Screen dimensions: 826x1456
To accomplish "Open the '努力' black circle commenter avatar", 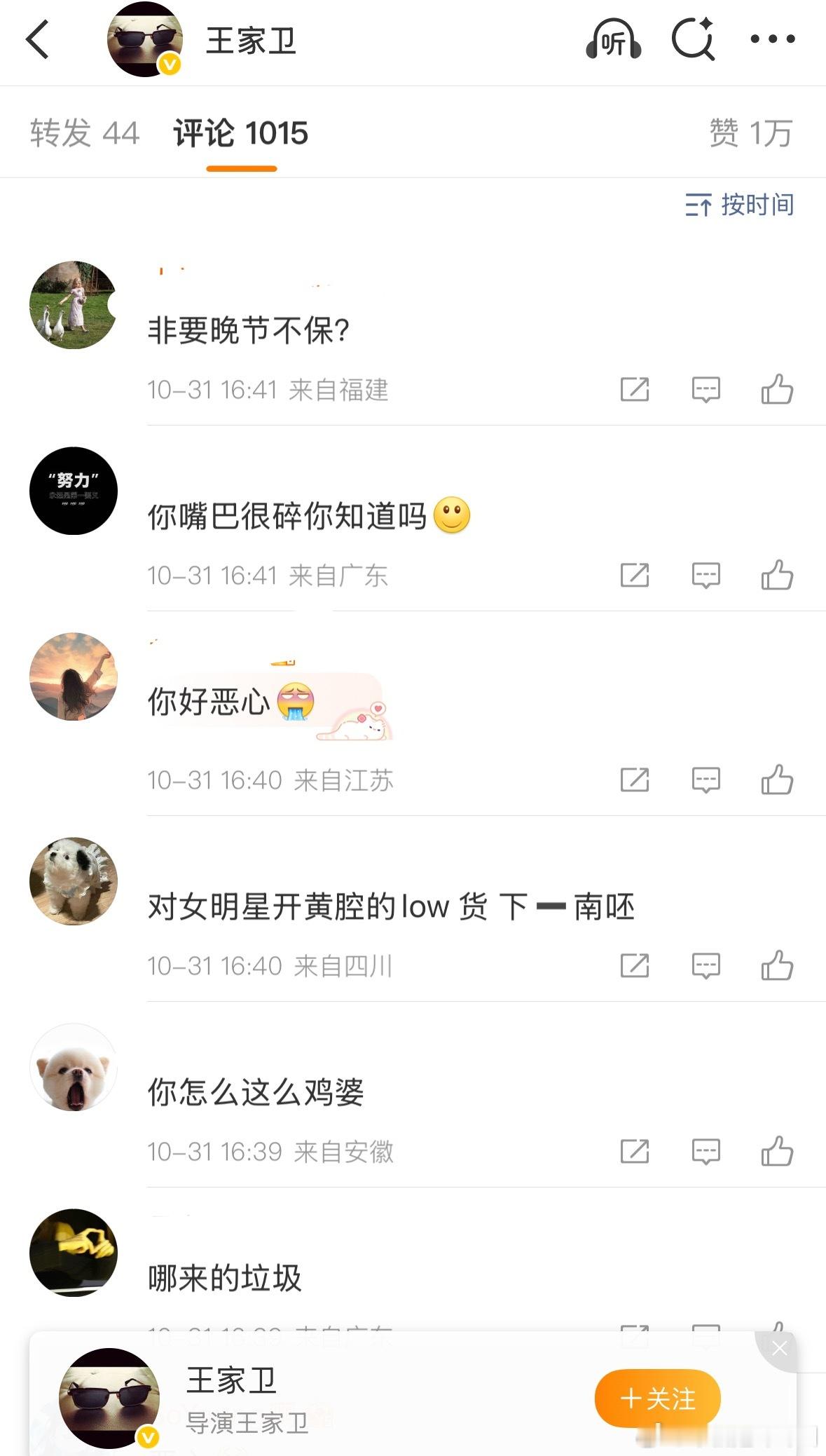I will pyautogui.click(x=72, y=491).
